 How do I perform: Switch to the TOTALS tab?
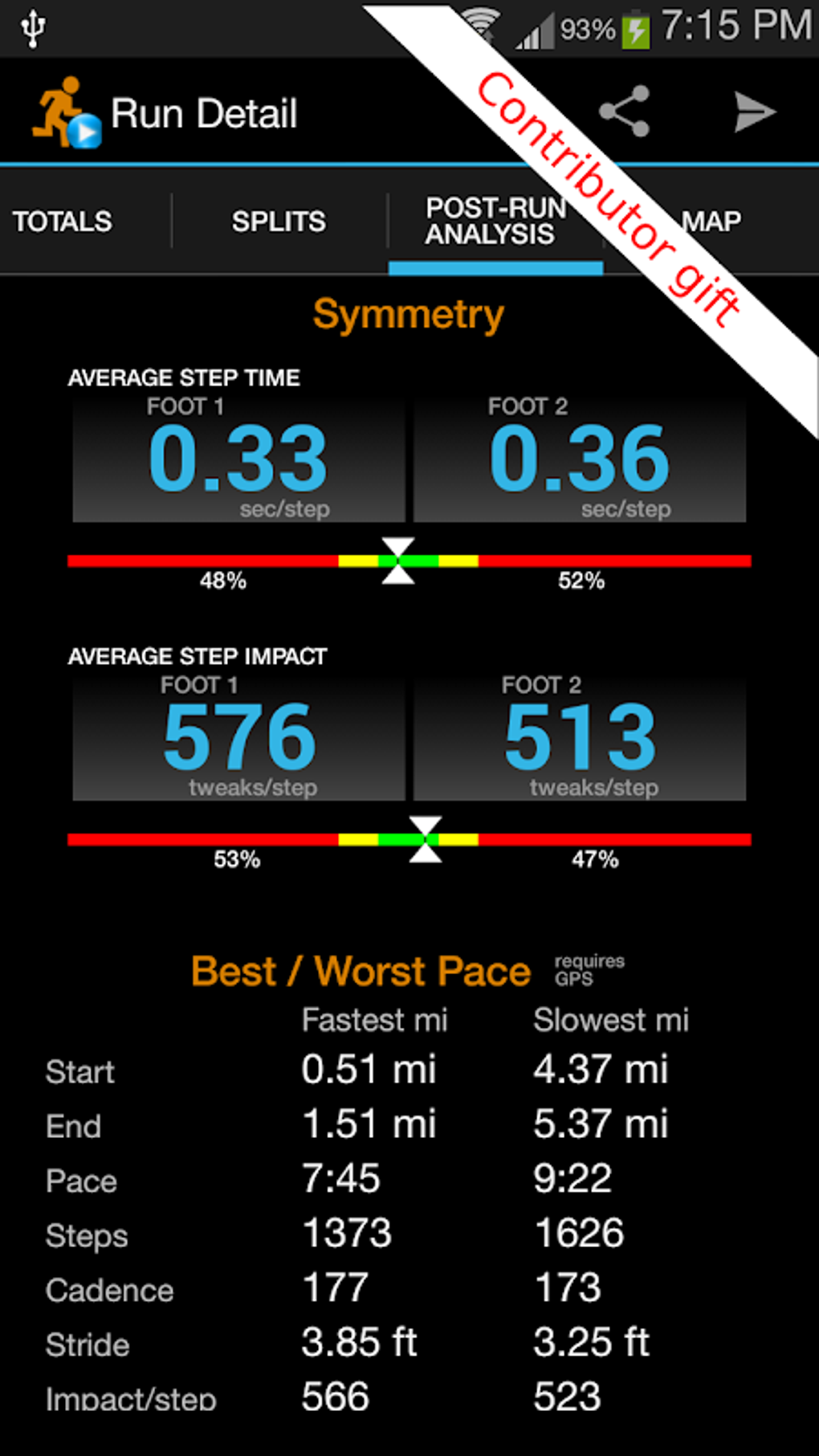pyautogui.click(x=62, y=221)
